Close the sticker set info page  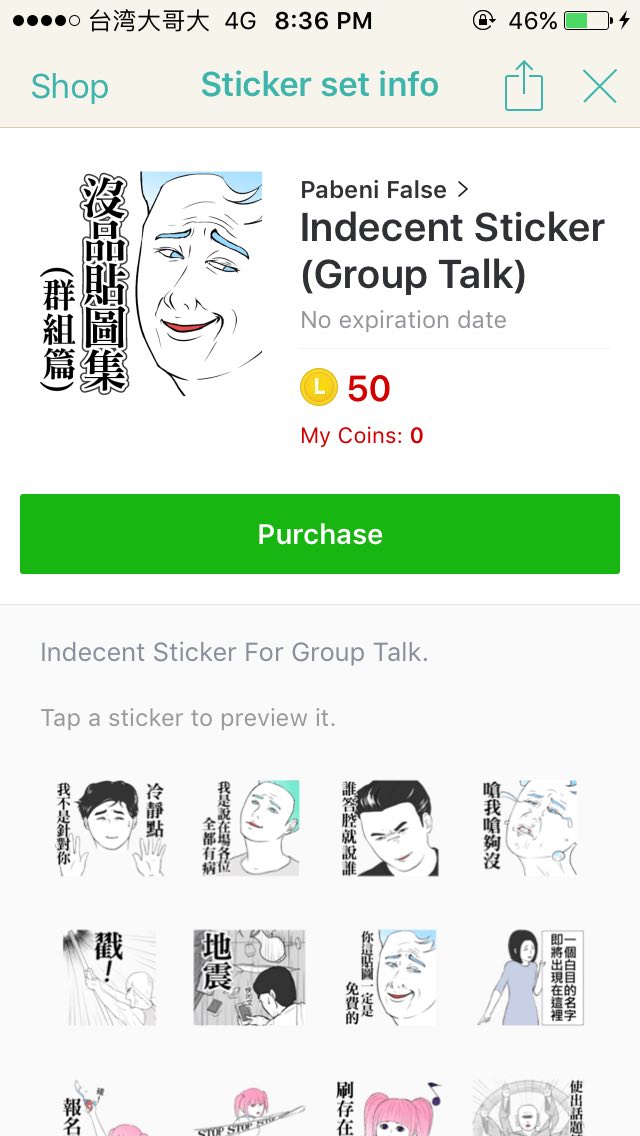(x=600, y=87)
